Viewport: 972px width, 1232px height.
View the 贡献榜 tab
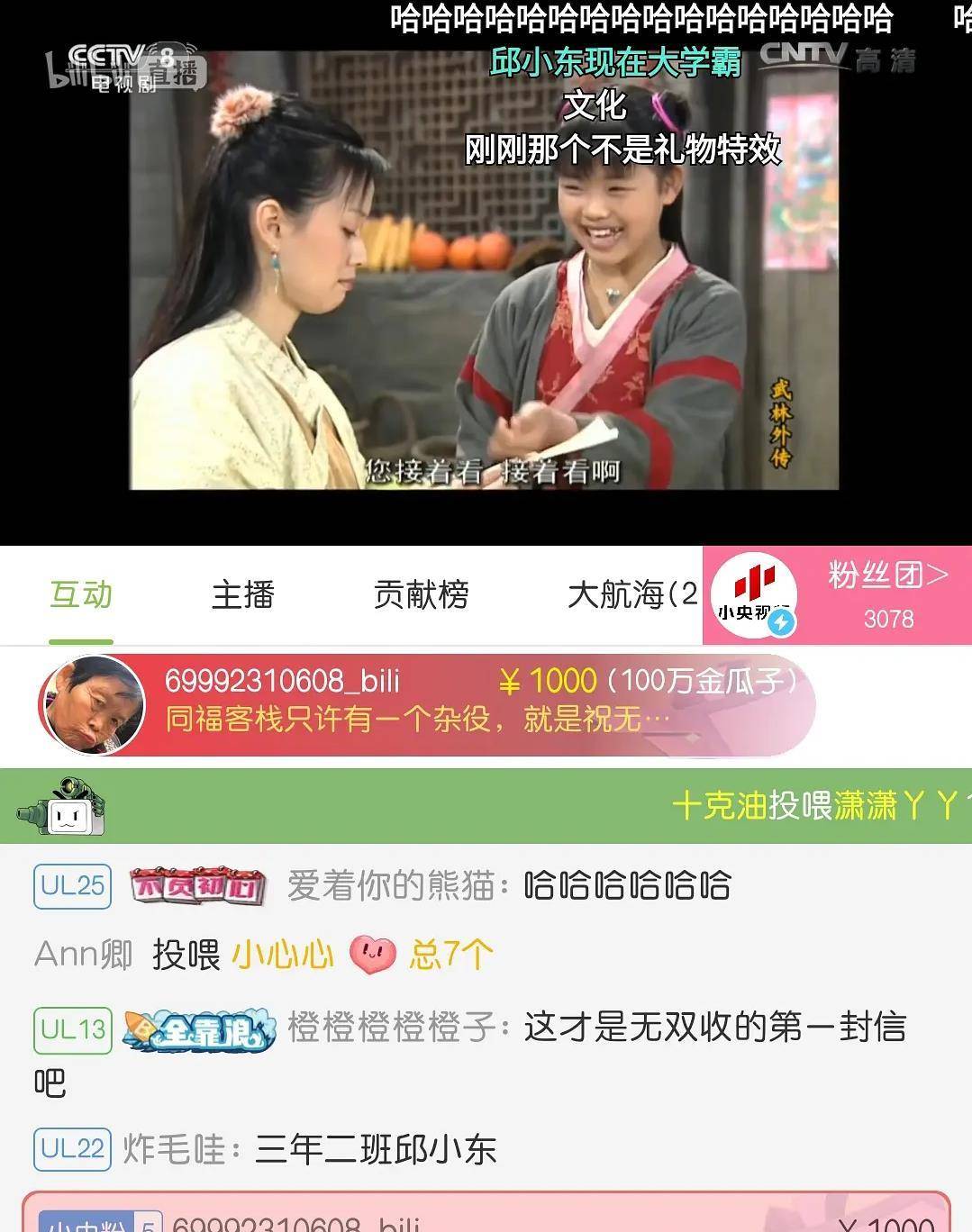(421, 595)
